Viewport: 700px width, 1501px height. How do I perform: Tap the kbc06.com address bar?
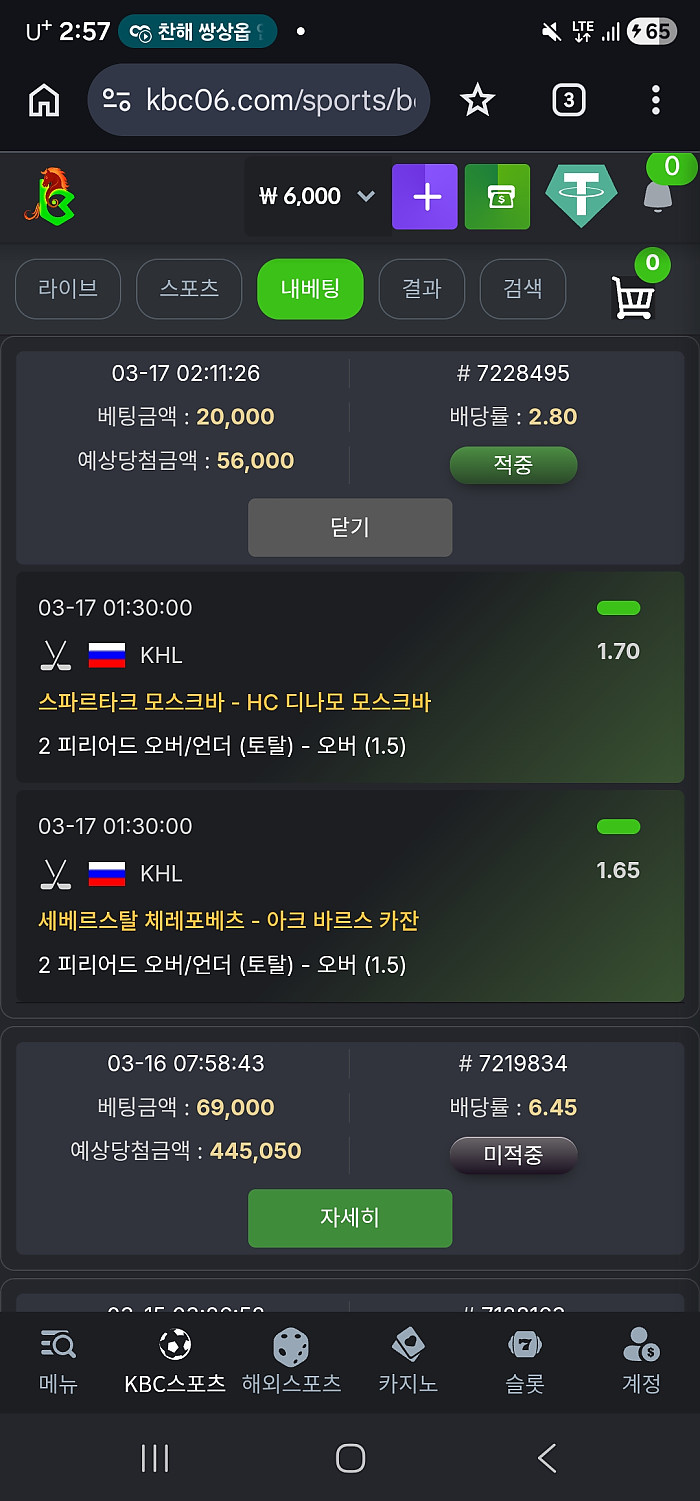[258, 100]
